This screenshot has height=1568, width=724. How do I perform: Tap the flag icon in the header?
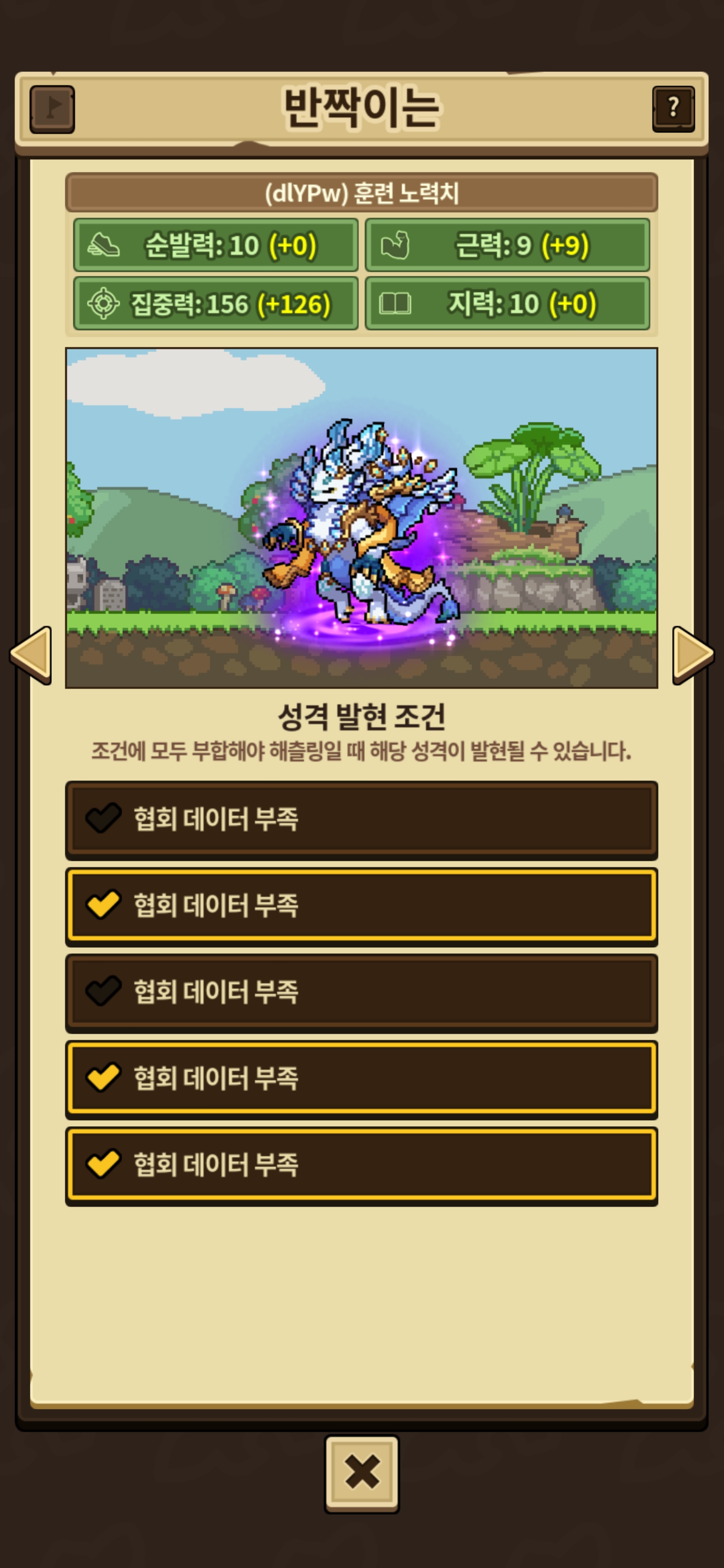52,109
